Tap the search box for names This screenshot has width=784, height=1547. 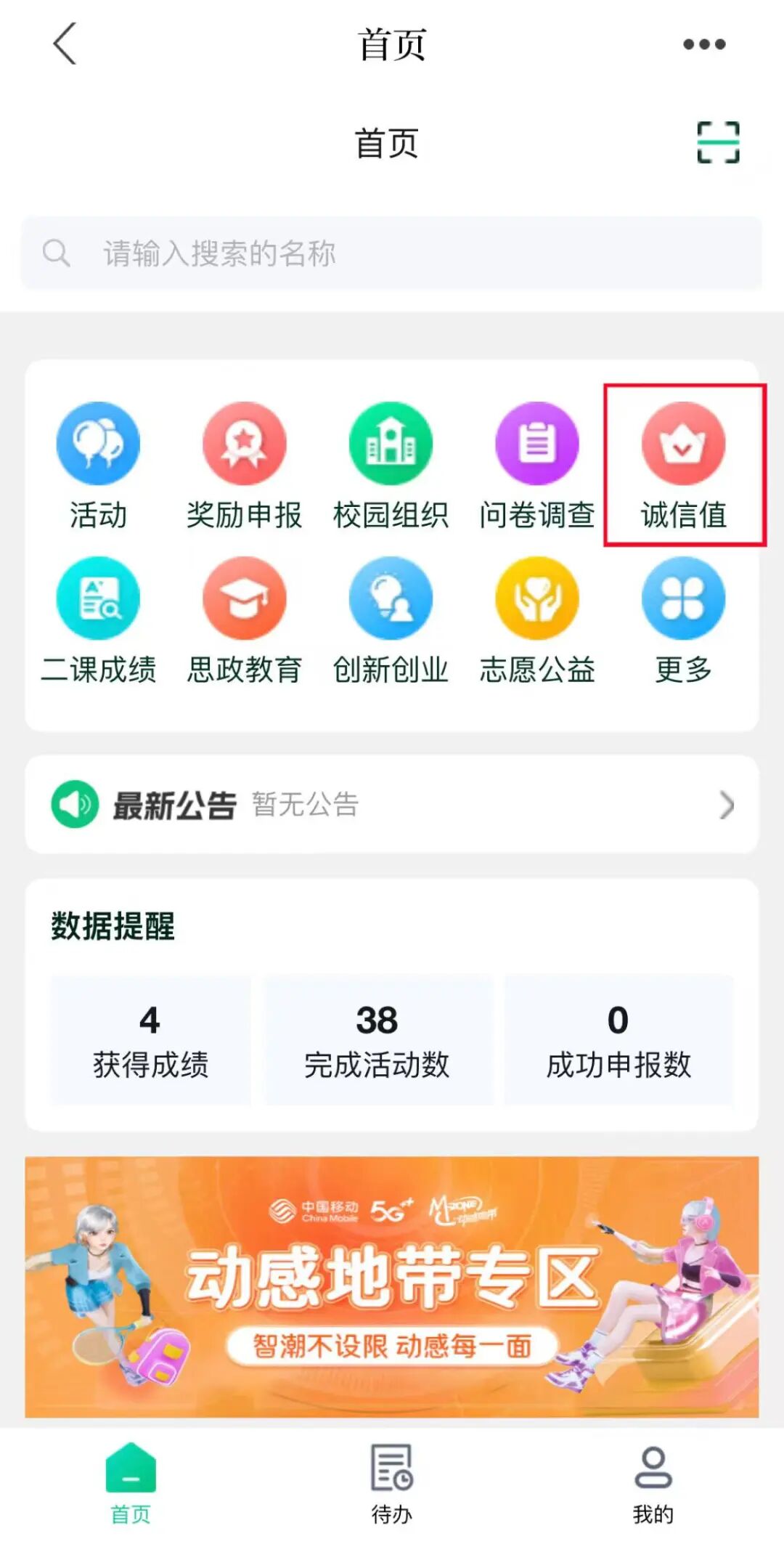[392, 253]
